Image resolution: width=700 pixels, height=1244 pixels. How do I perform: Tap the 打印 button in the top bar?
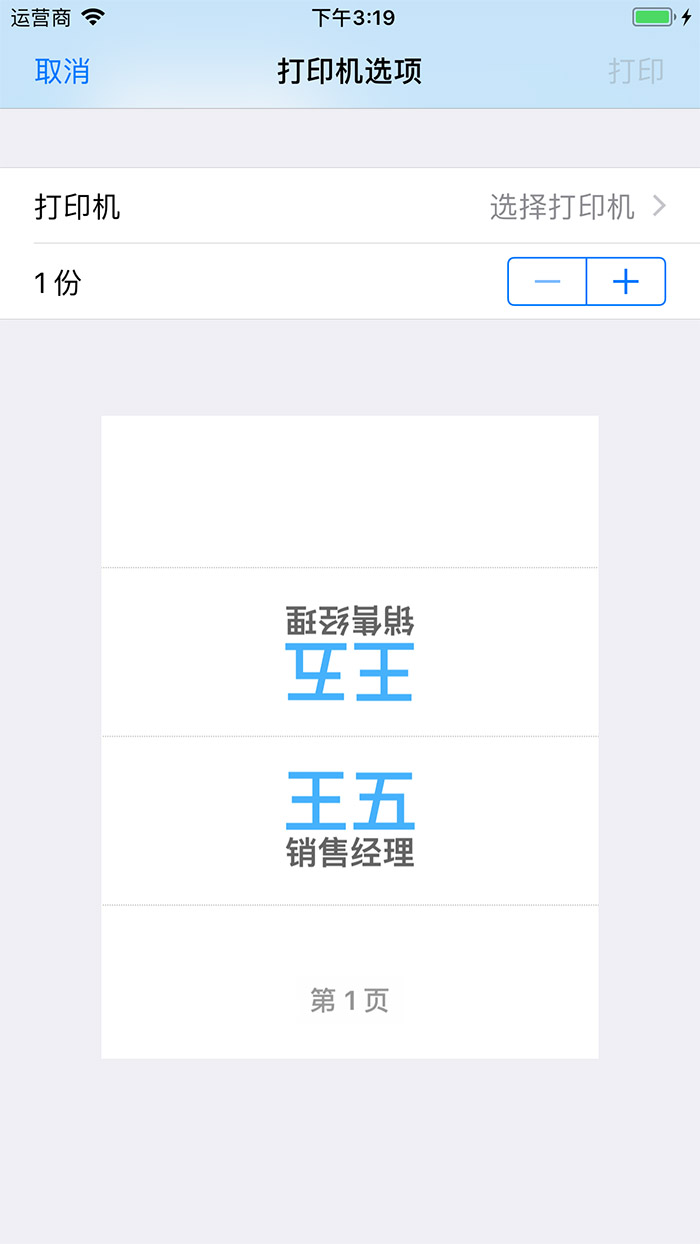coord(636,72)
